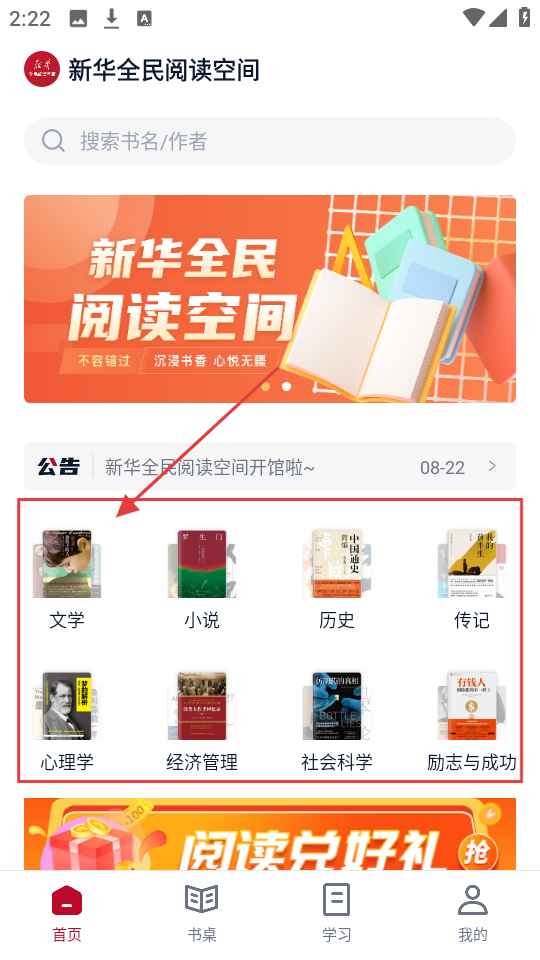The width and height of the screenshot is (540, 960).
Task: Tap the search box for book name/author
Action: click(270, 141)
